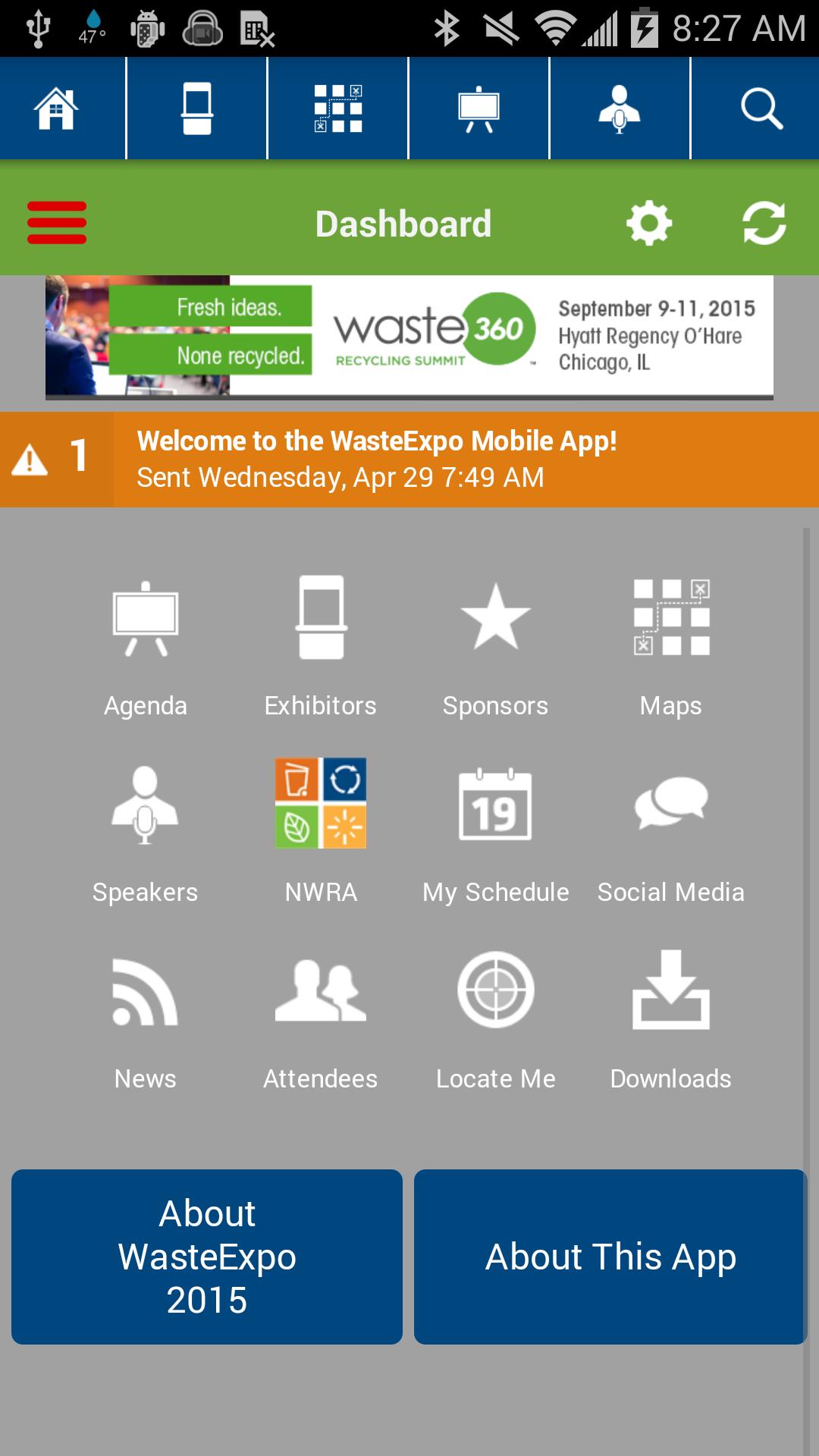Open About This App

tap(610, 1257)
